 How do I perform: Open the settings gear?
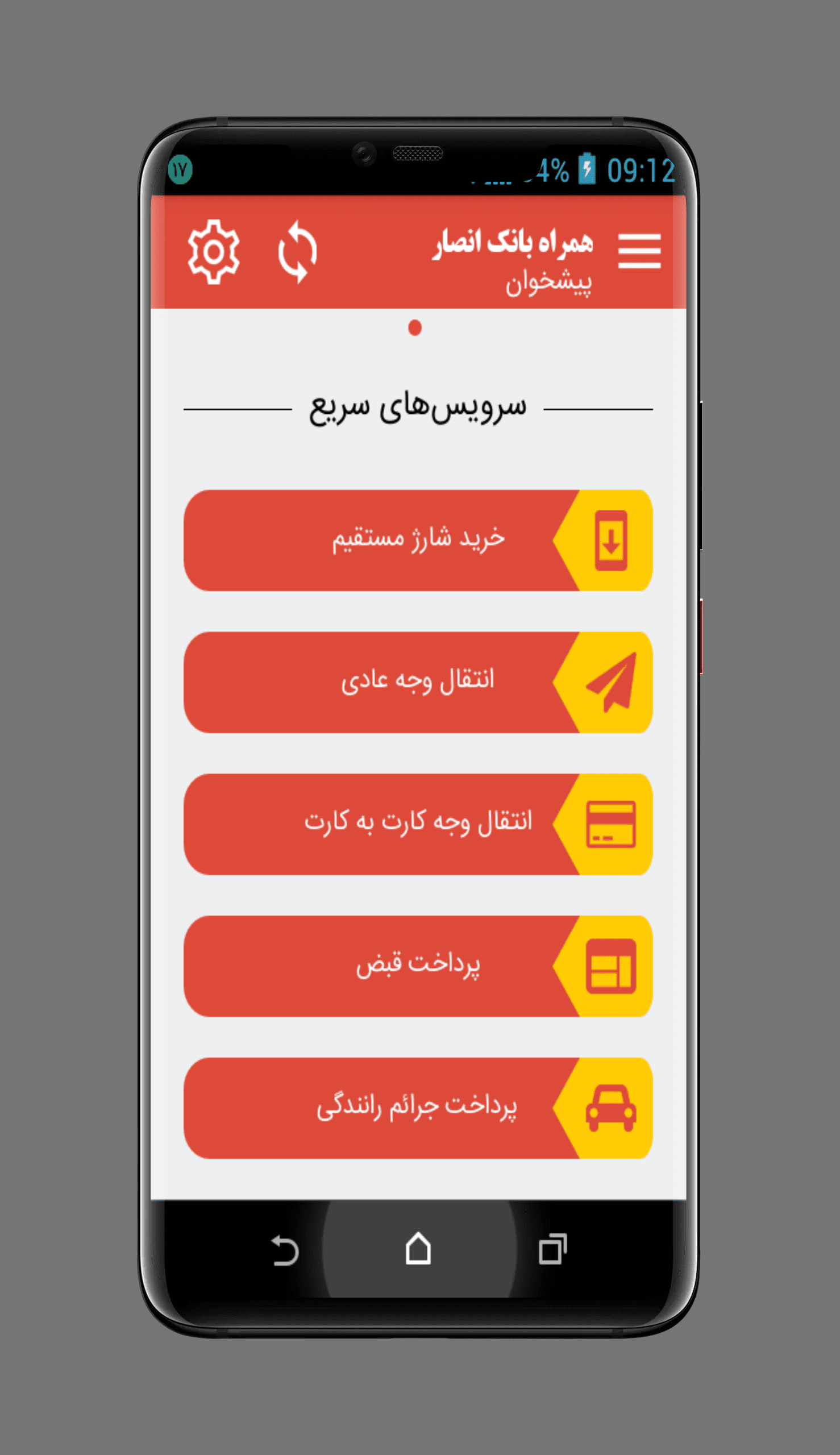pos(214,252)
